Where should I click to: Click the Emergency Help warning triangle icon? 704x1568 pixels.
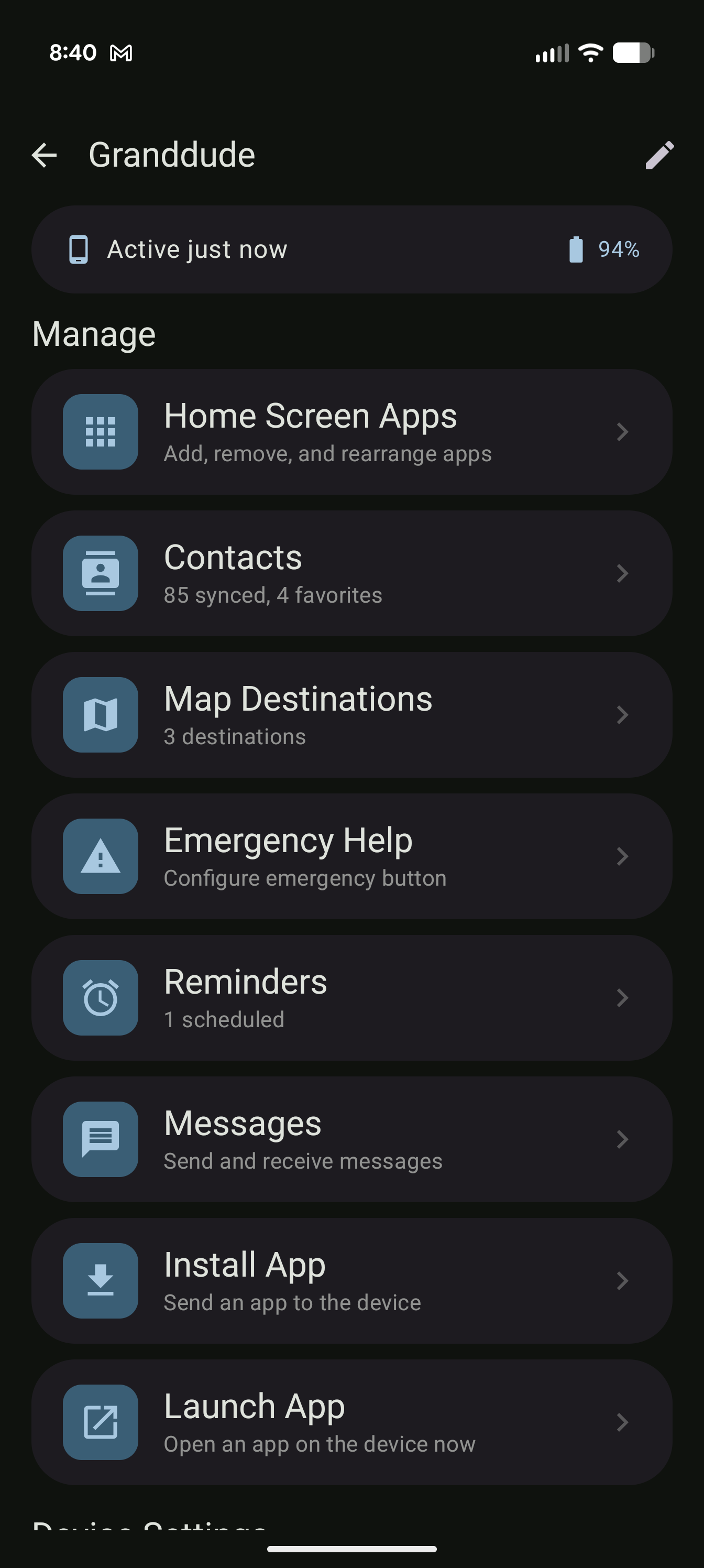pyautogui.click(x=101, y=856)
